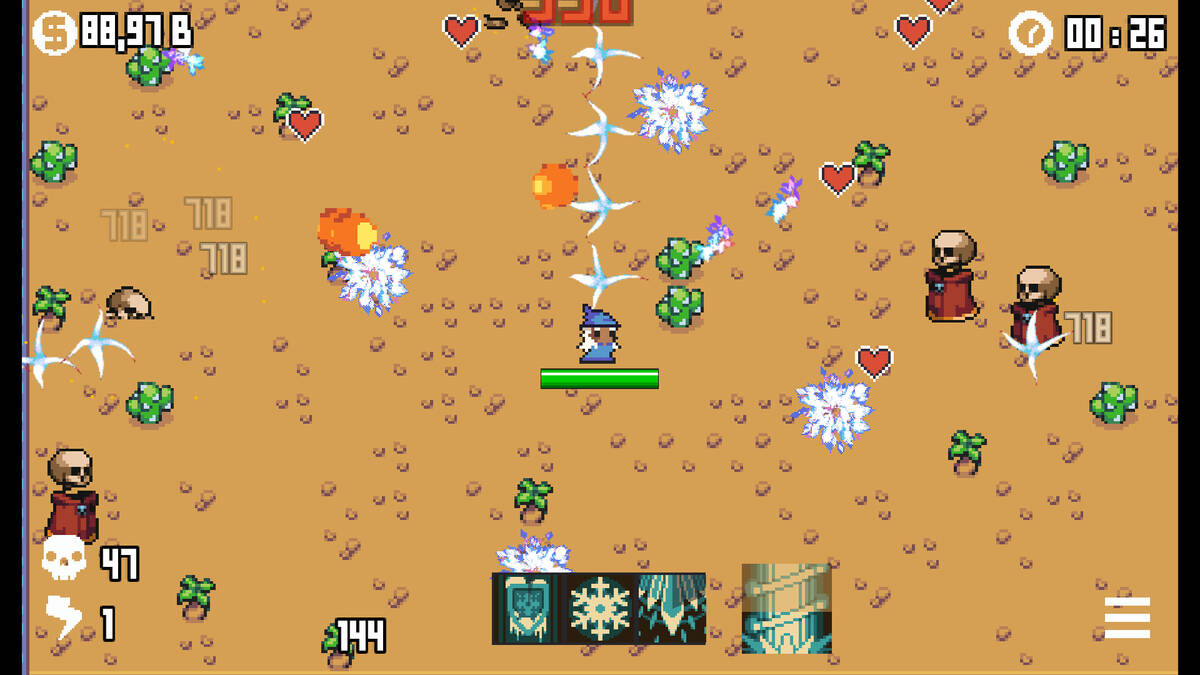Viewport: 1200px width, 675px height.
Task: Cast the snowflake frost skill
Action: (x=599, y=608)
